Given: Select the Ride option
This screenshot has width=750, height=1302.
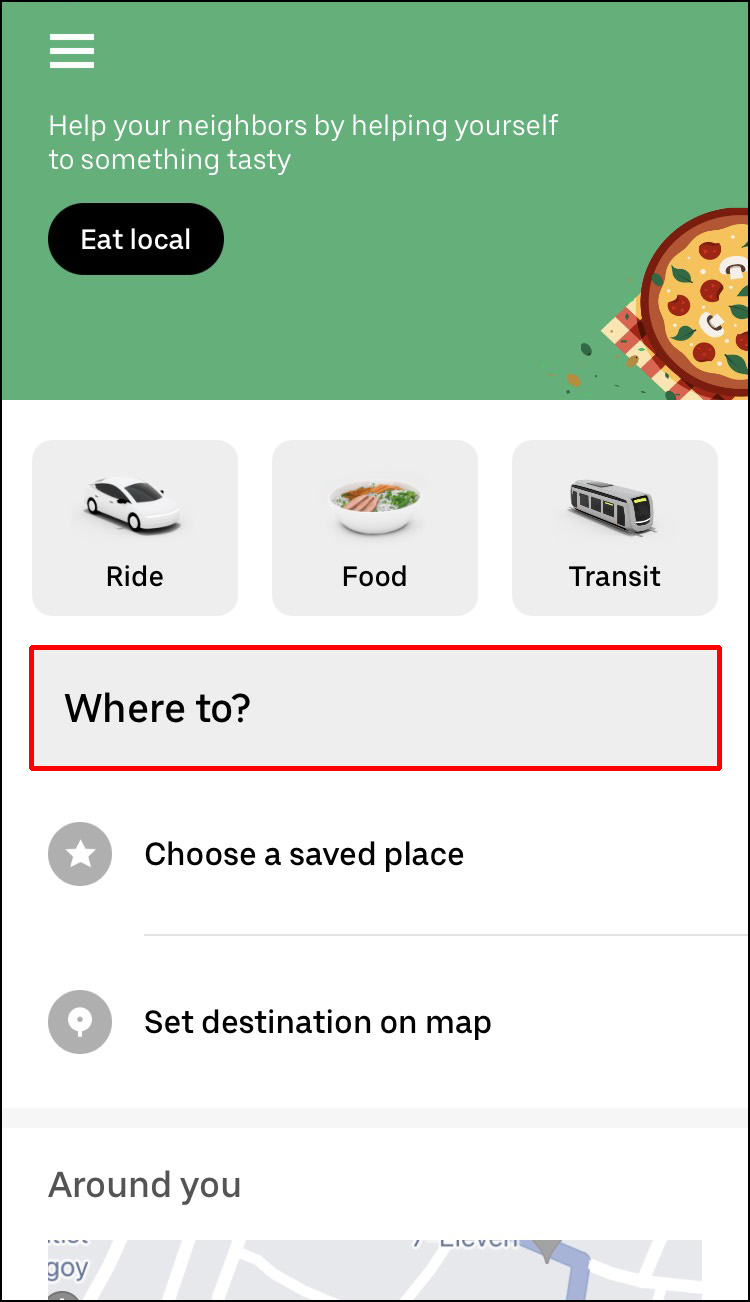Looking at the screenshot, I should pos(135,528).
